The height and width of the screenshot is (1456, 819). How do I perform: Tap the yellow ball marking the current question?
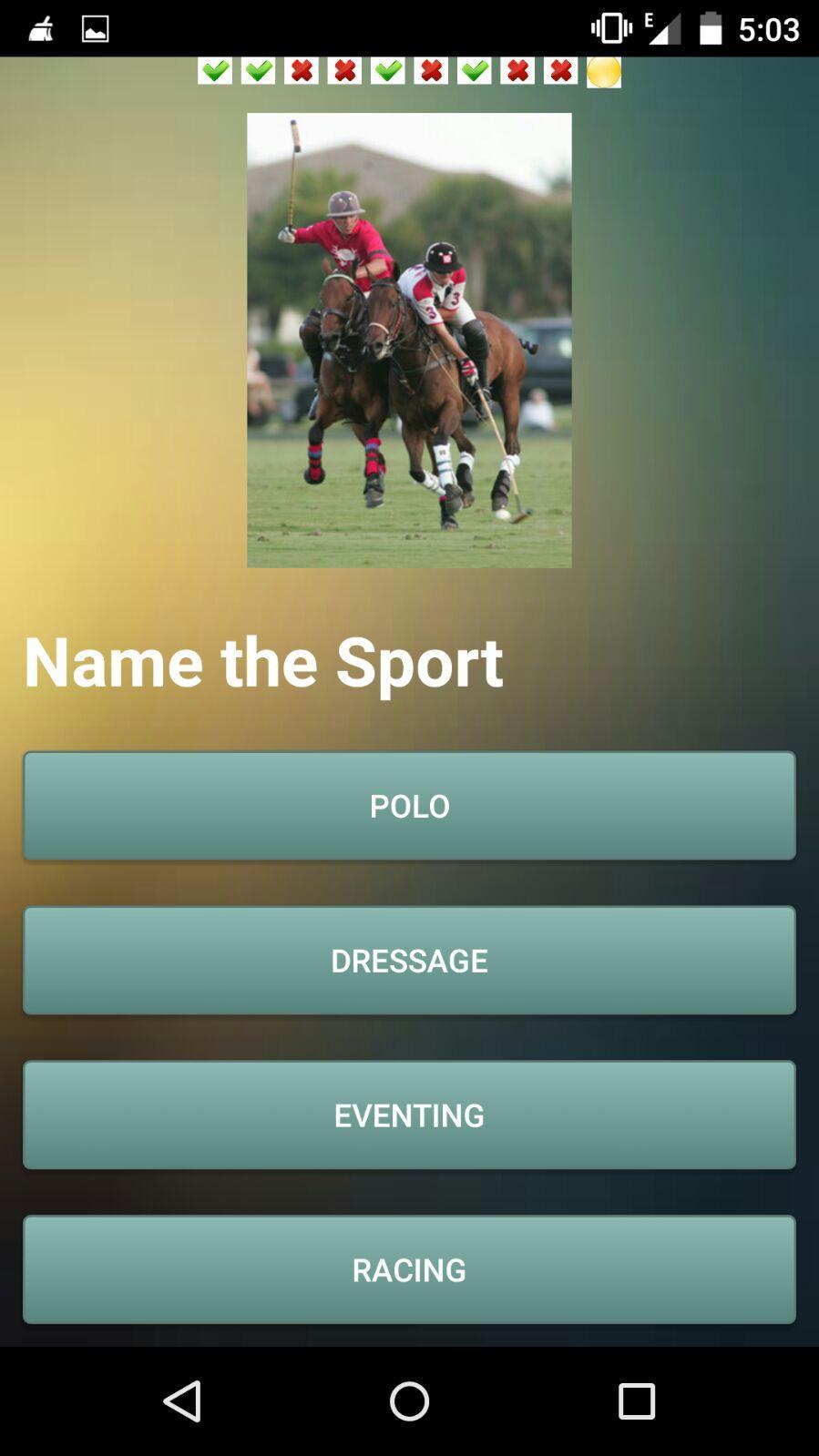click(602, 69)
